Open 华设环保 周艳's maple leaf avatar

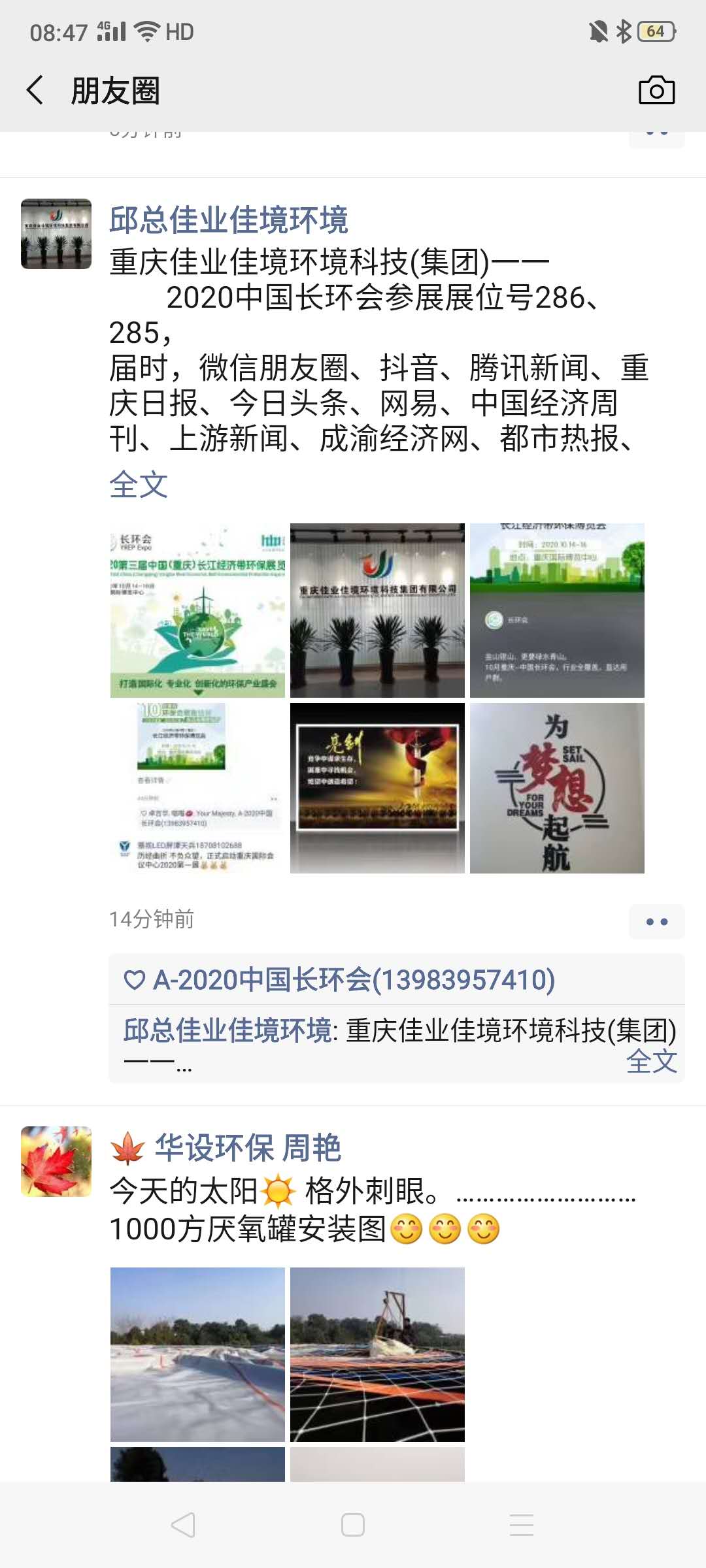coord(56,1162)
